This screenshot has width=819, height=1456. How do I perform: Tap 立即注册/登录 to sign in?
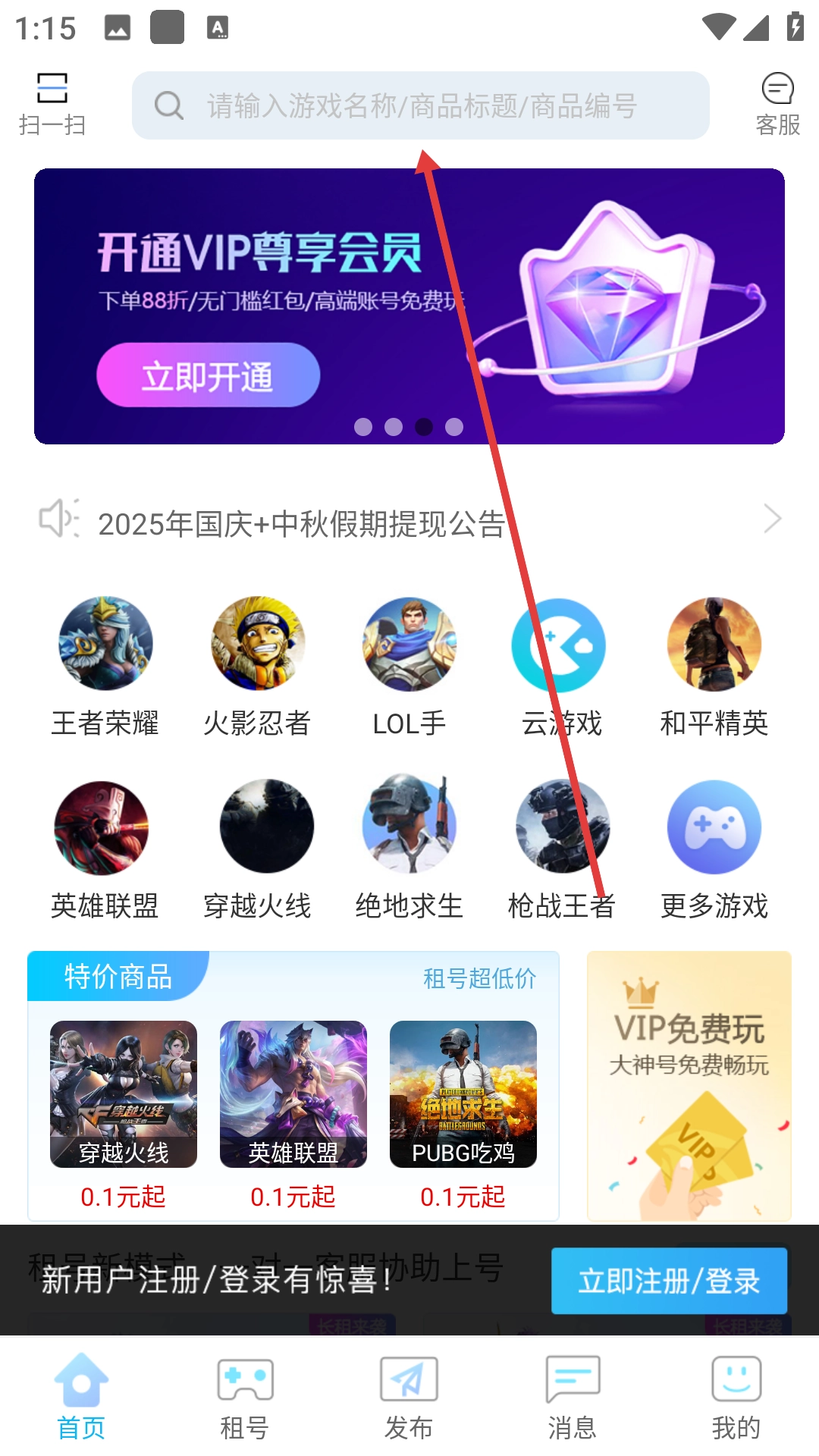[668, 1281]
